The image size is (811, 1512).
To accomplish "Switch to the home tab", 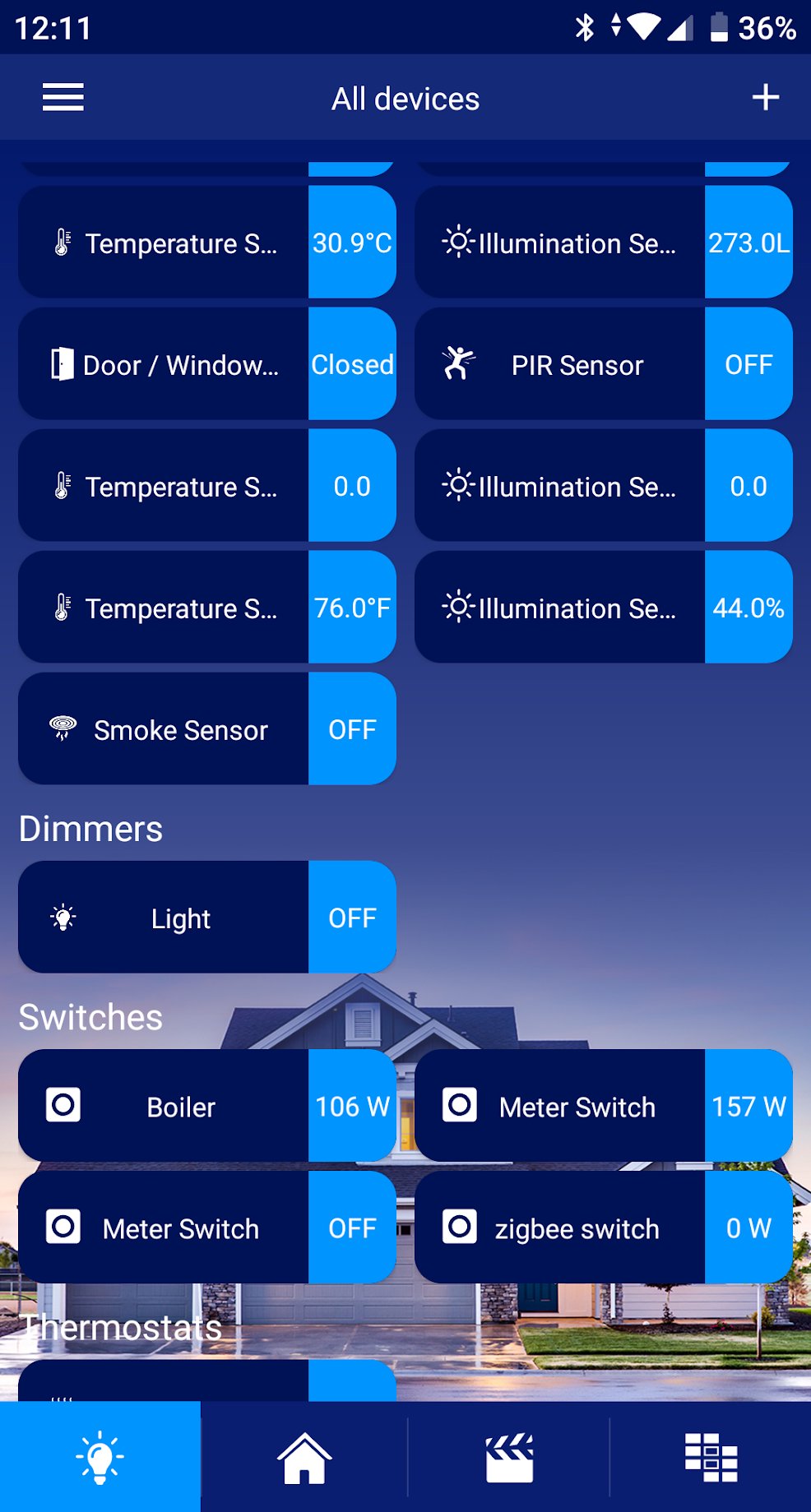I will click(x=304, y=1457).
